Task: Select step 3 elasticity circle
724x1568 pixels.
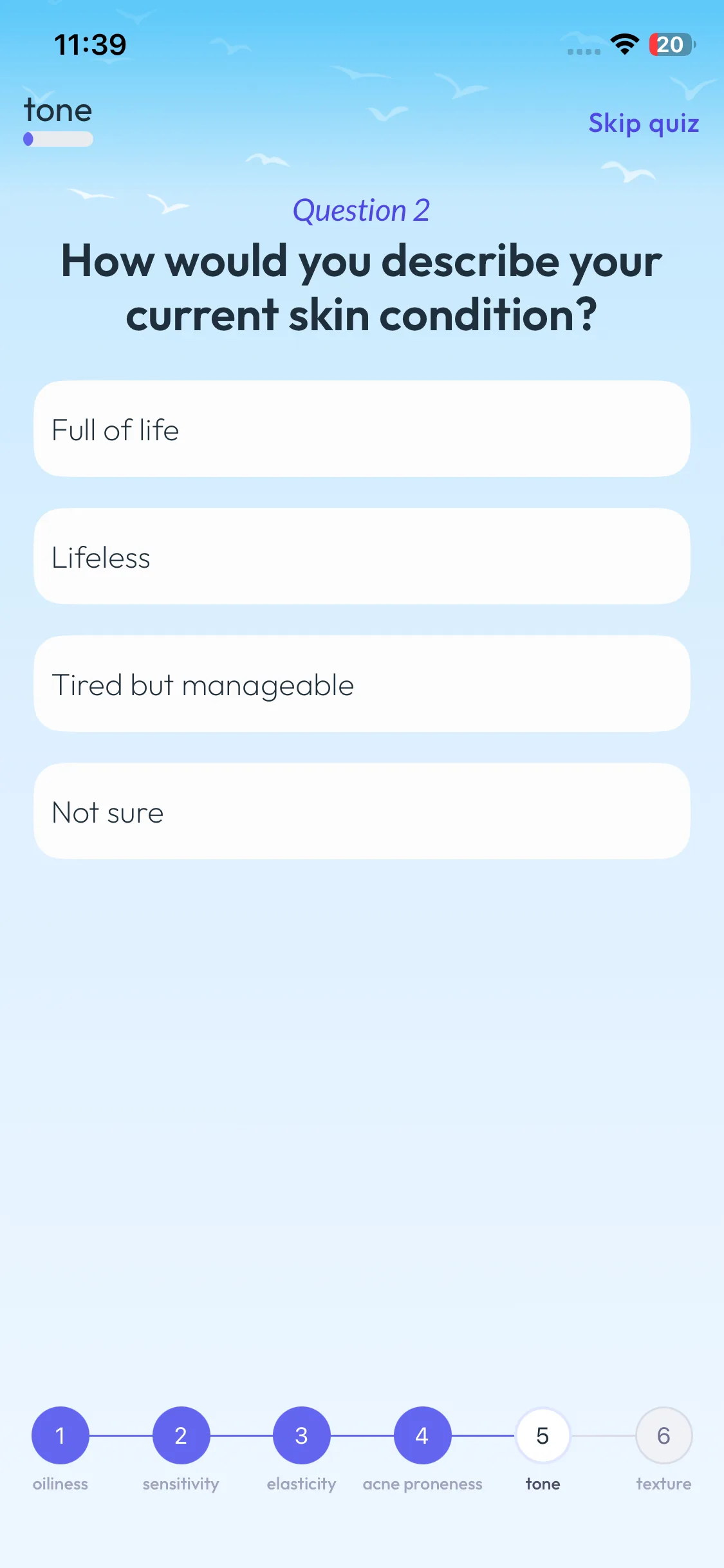Action: point(301,1436)
